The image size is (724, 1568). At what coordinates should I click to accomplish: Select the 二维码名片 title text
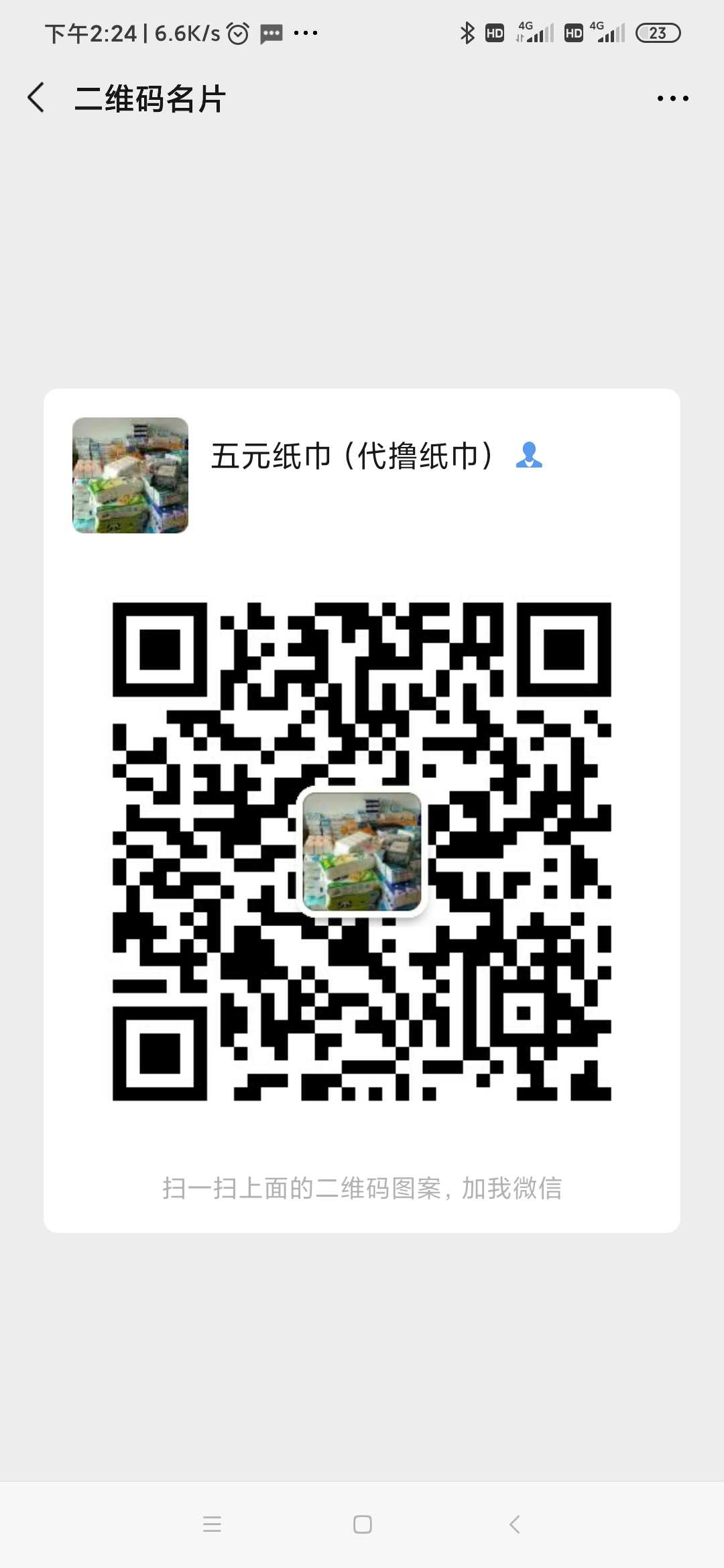pos(151,98)
